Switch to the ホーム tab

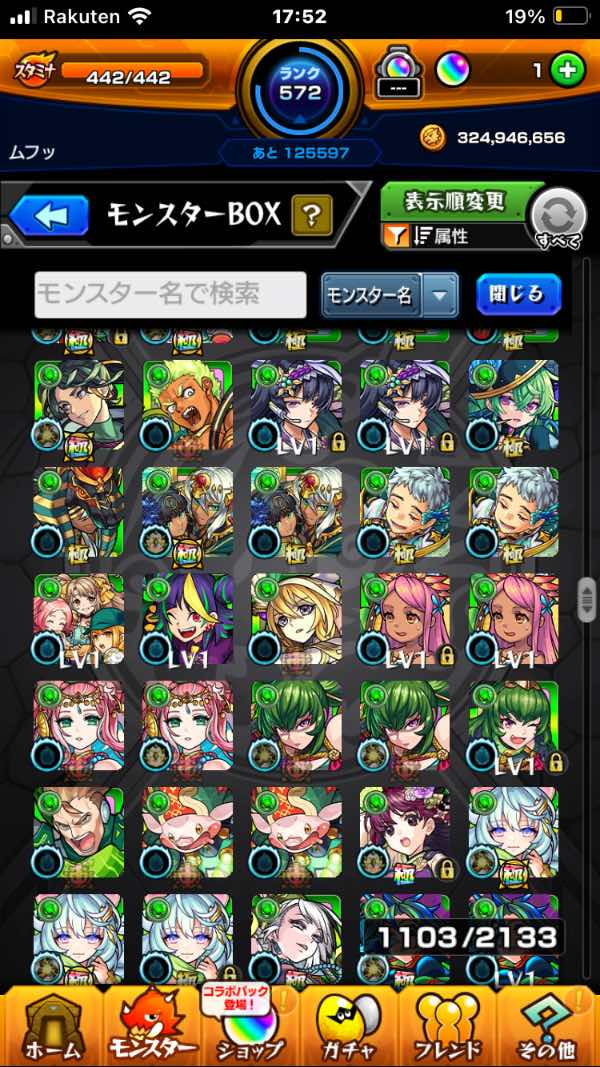50,1025
